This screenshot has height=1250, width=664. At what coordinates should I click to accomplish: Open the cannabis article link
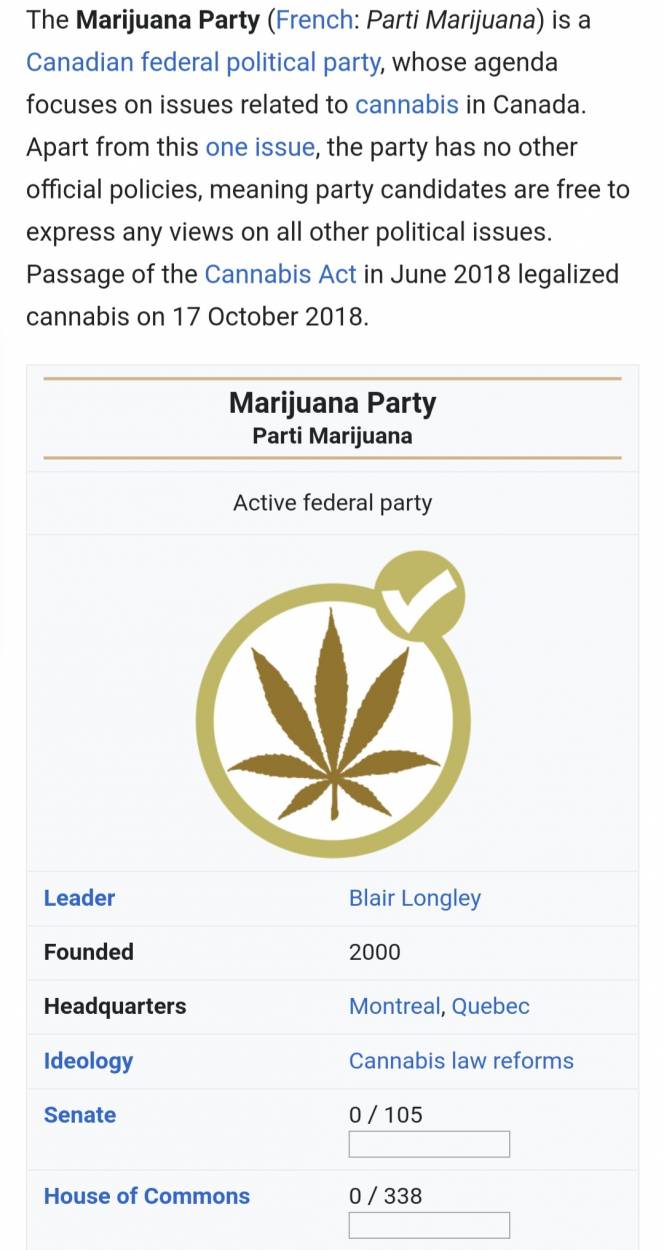tap(406, 104)
